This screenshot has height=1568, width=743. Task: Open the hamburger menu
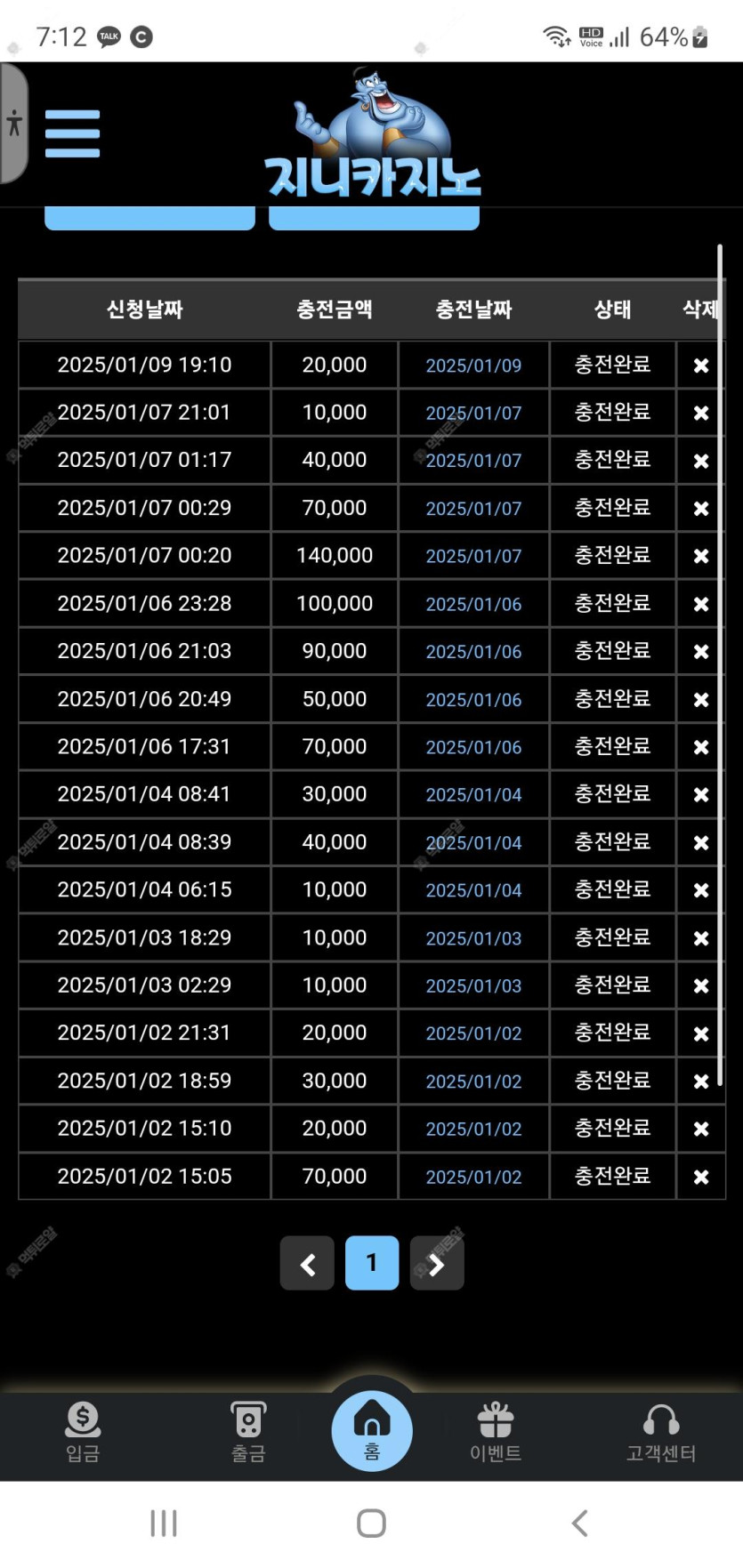coord(72,133)
